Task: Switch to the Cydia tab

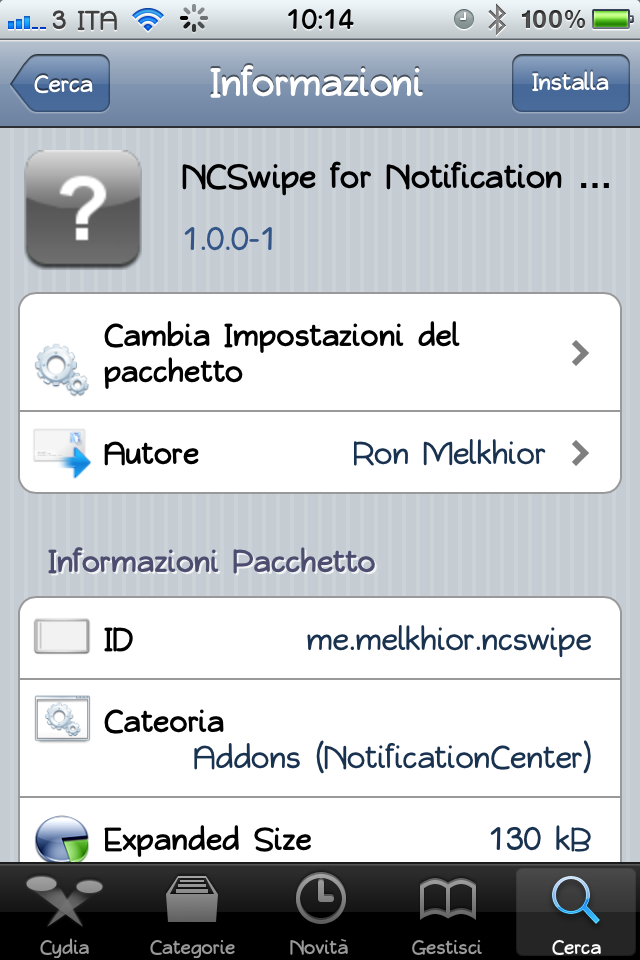Action: coord(64,914)
